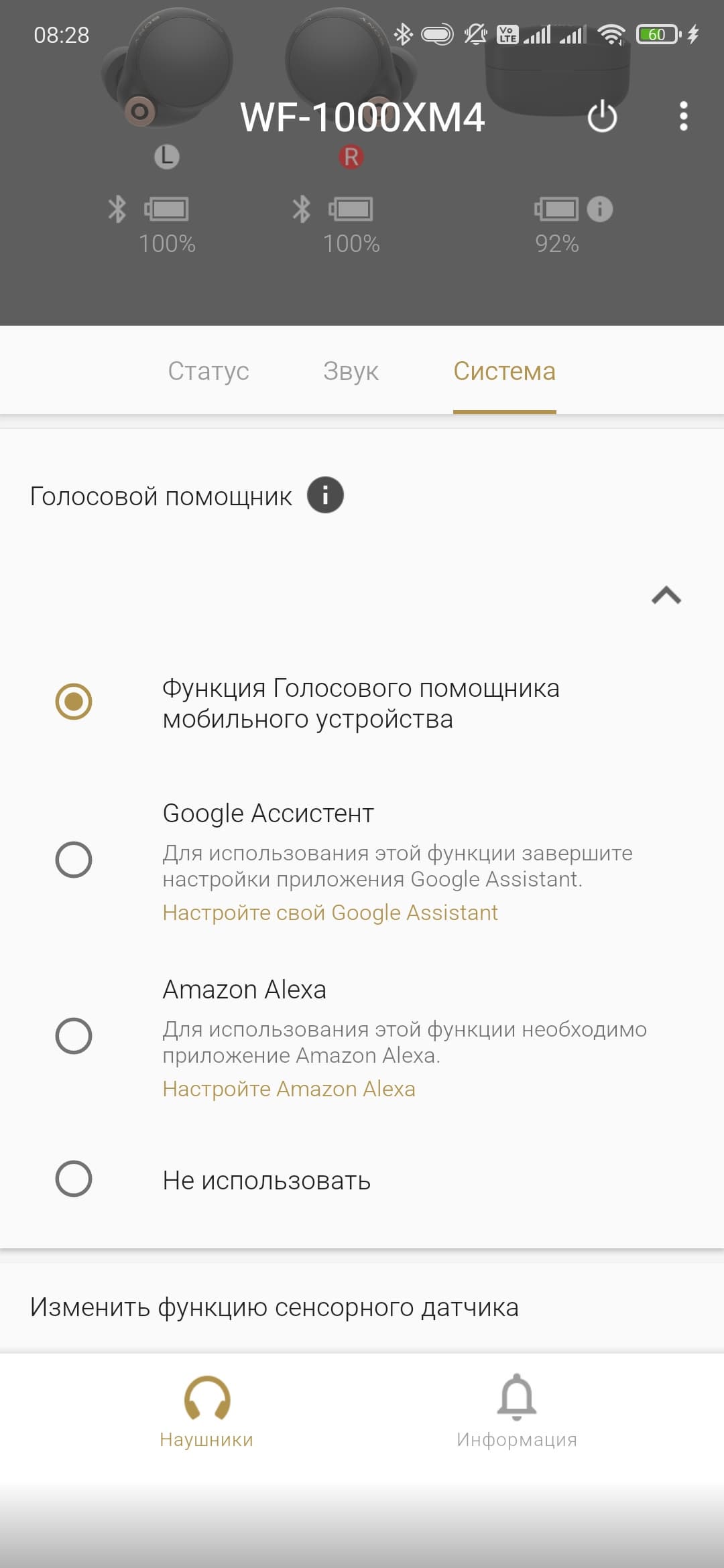
Task: Choose Google Ассистент radio option
Action: pos(74,860)
